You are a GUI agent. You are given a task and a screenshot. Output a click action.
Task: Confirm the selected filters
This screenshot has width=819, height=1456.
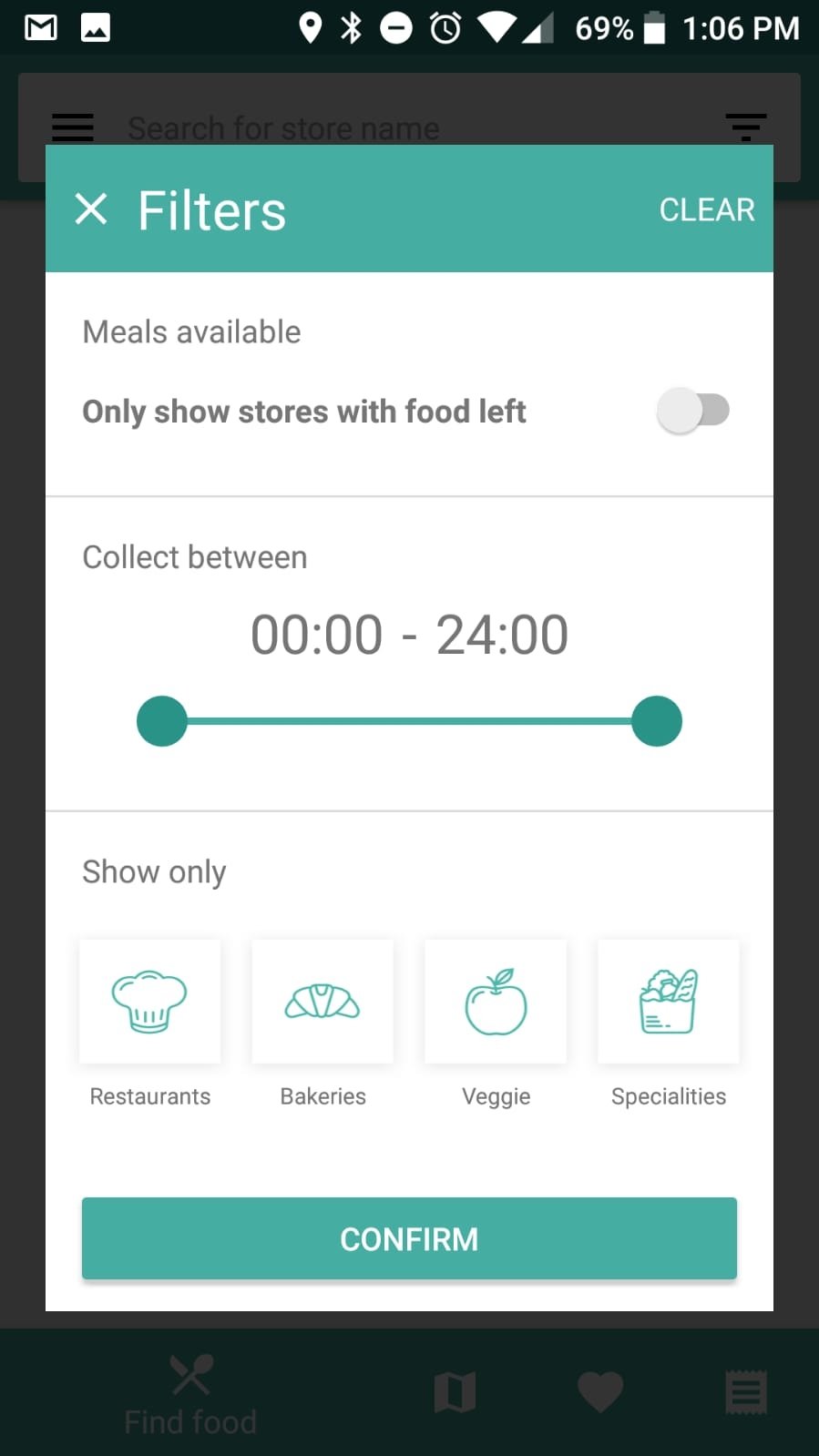click(x=409, y=1238)
